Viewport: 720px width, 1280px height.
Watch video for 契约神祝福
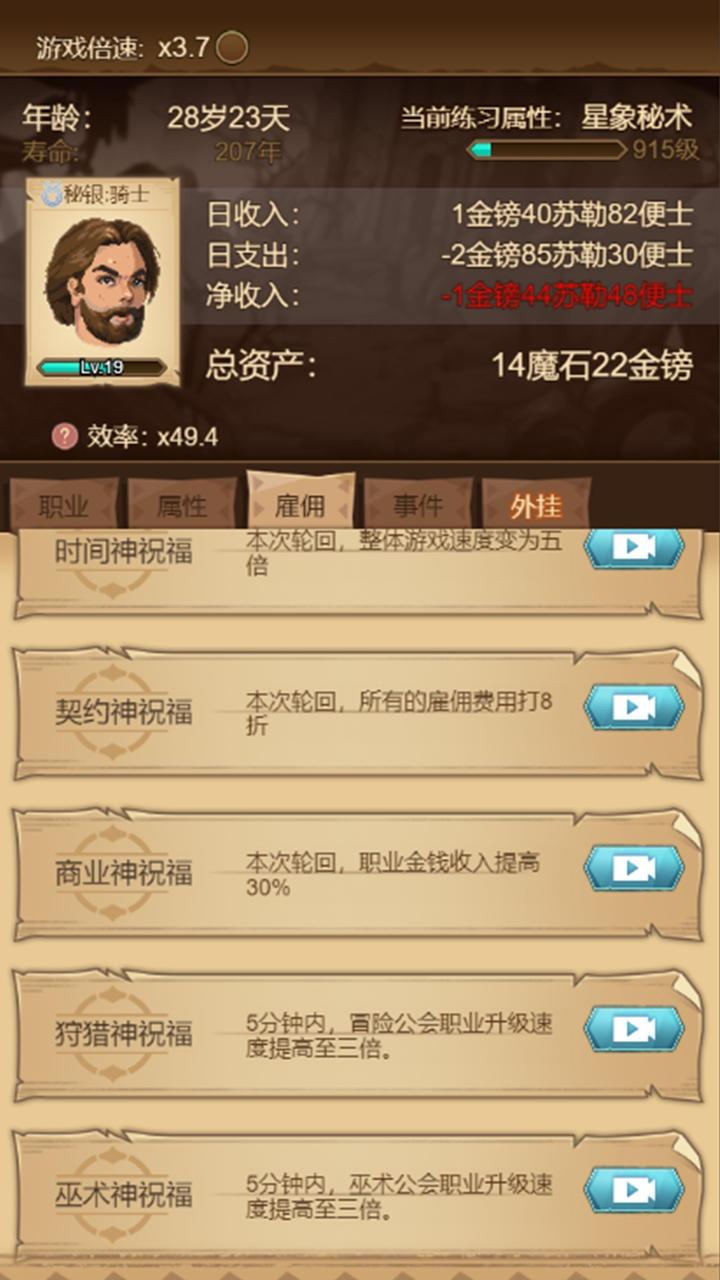tap(634, 708)
